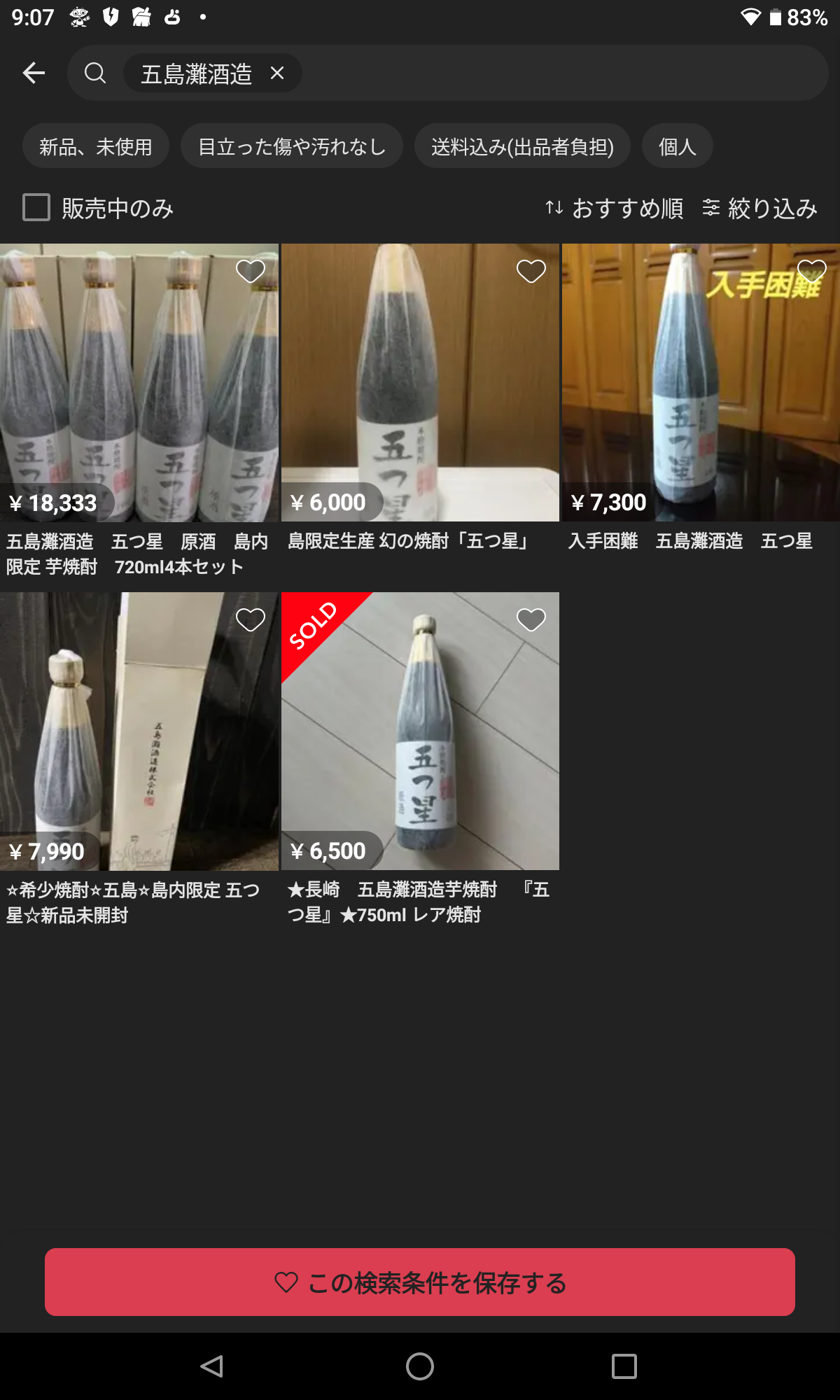This screenshot has height=1400, width=840.
Task: Tap the system home button
Action: [x=420, y=1366]
